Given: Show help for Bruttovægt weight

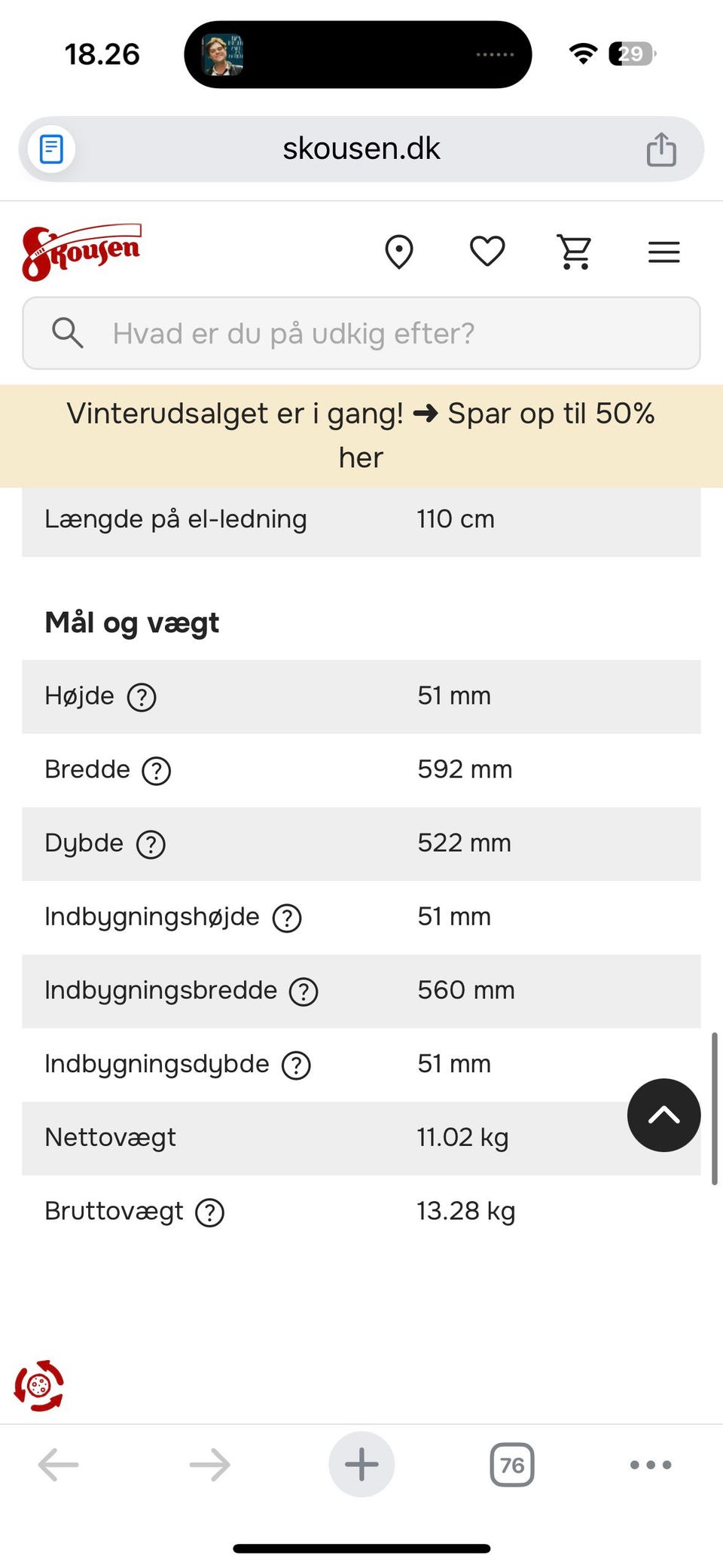Looking at the screenshot, I should pos(211,1212).
